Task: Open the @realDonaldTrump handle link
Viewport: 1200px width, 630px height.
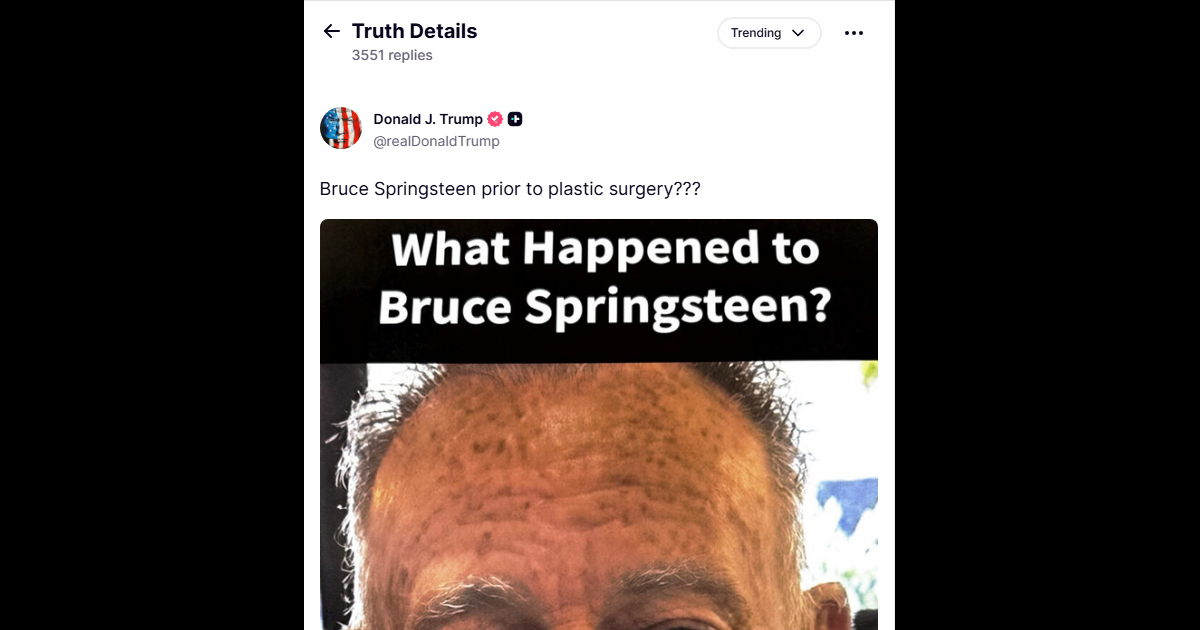Action: 436,141
